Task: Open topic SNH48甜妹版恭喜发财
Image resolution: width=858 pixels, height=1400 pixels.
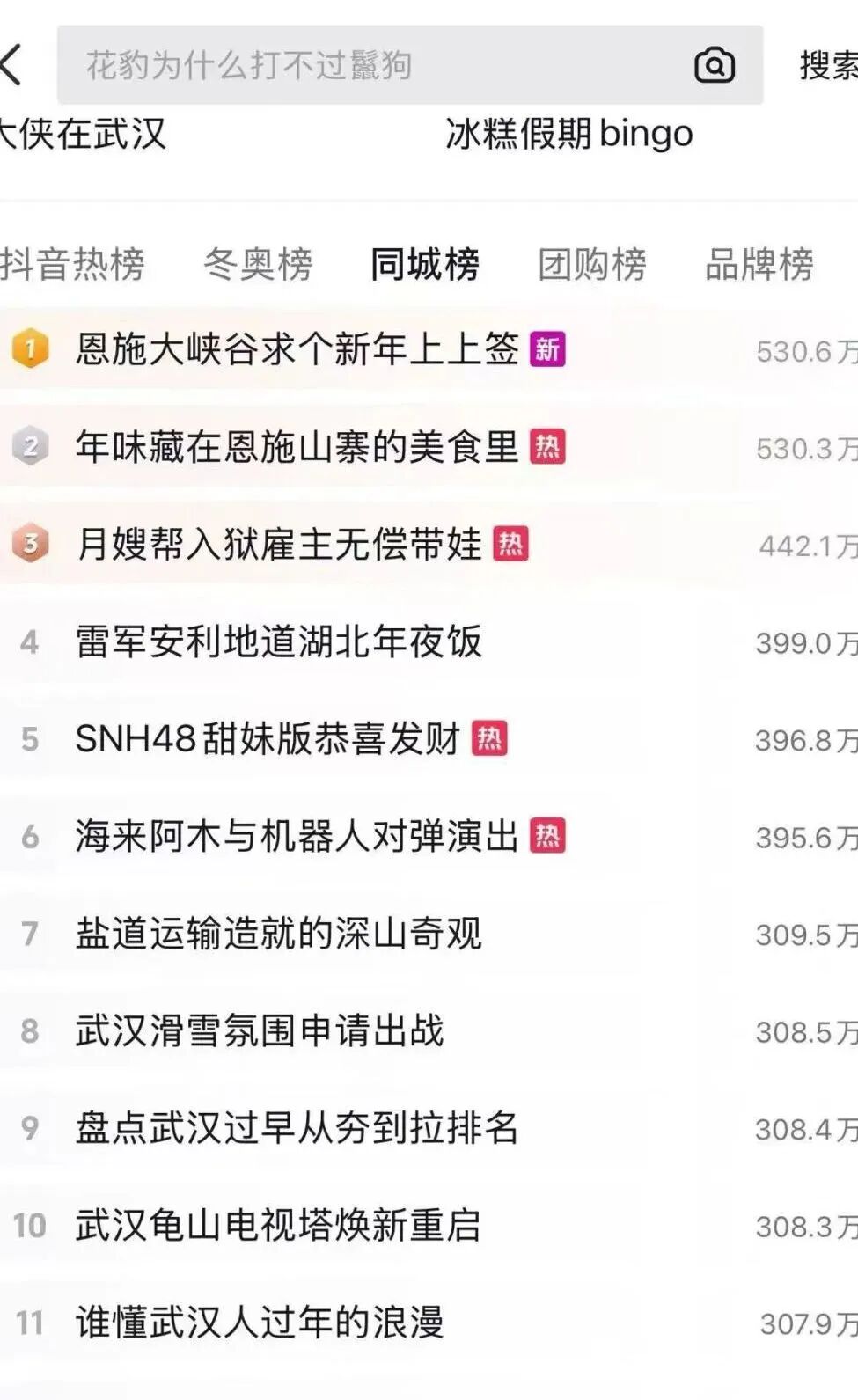Action: click(x=268, y=739)
